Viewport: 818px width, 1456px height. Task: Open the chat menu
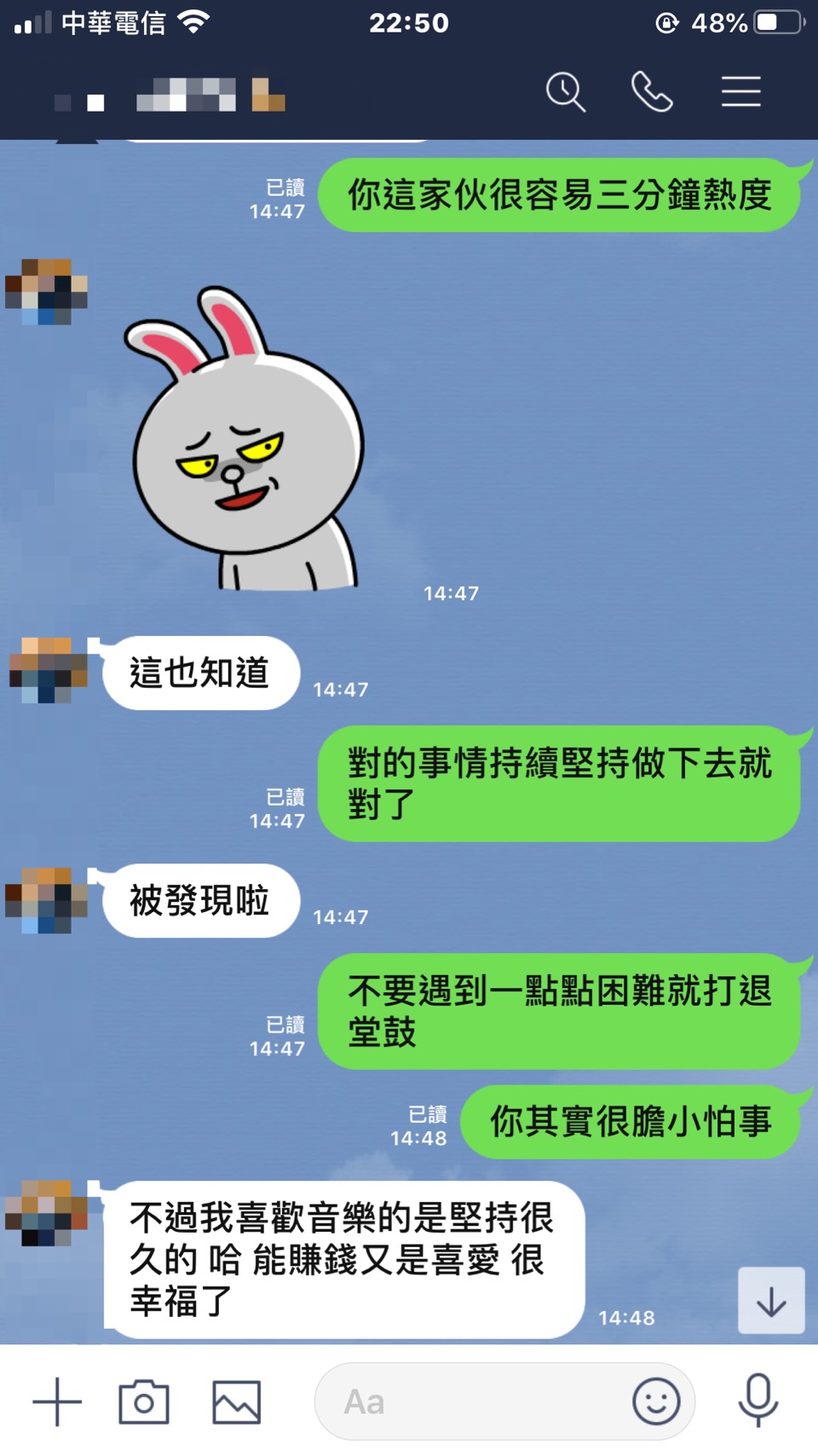(x=740, y=92)
